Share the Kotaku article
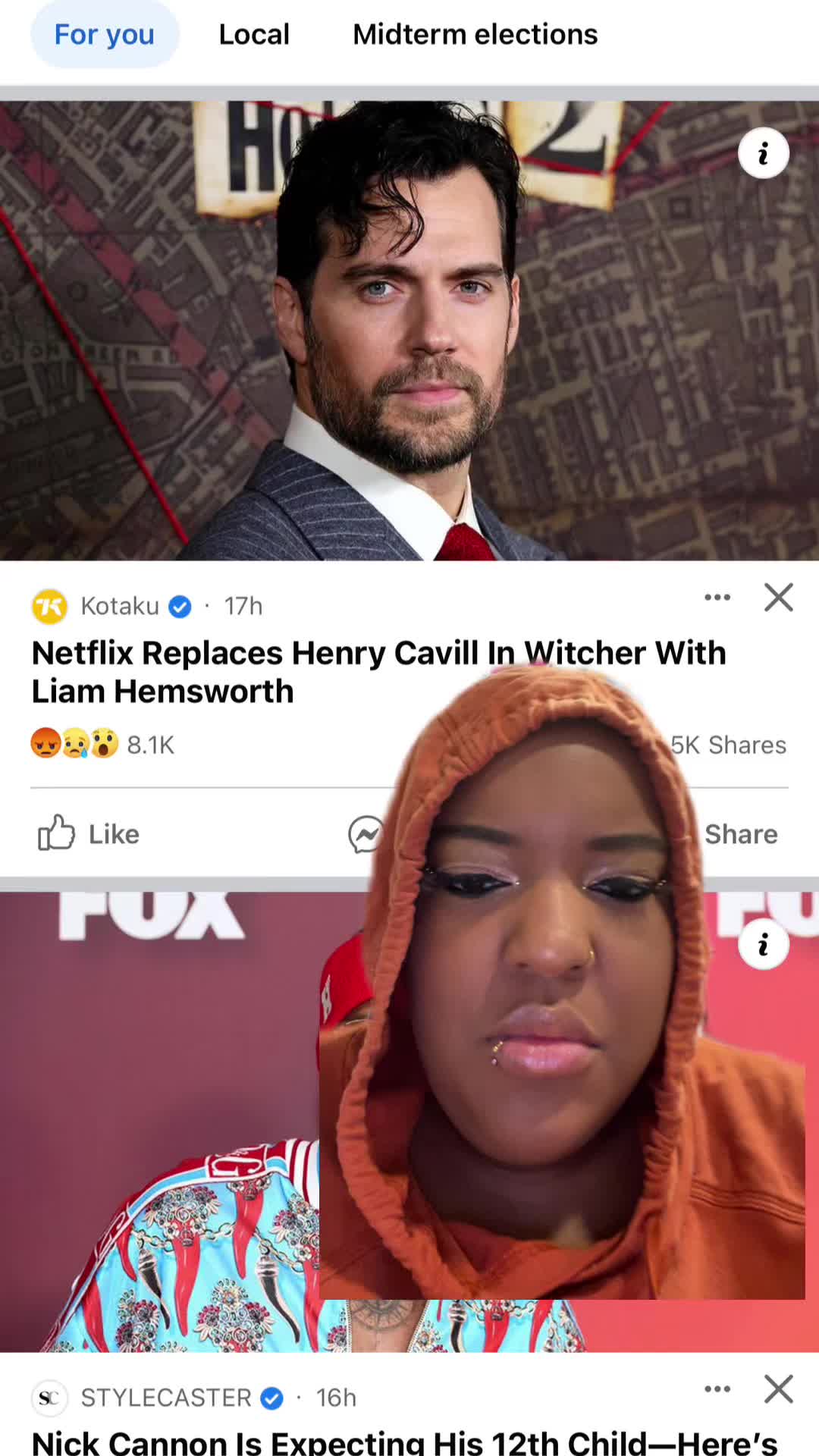The width and height of the screenshot is (819, 1456). [x=740, y=833]
